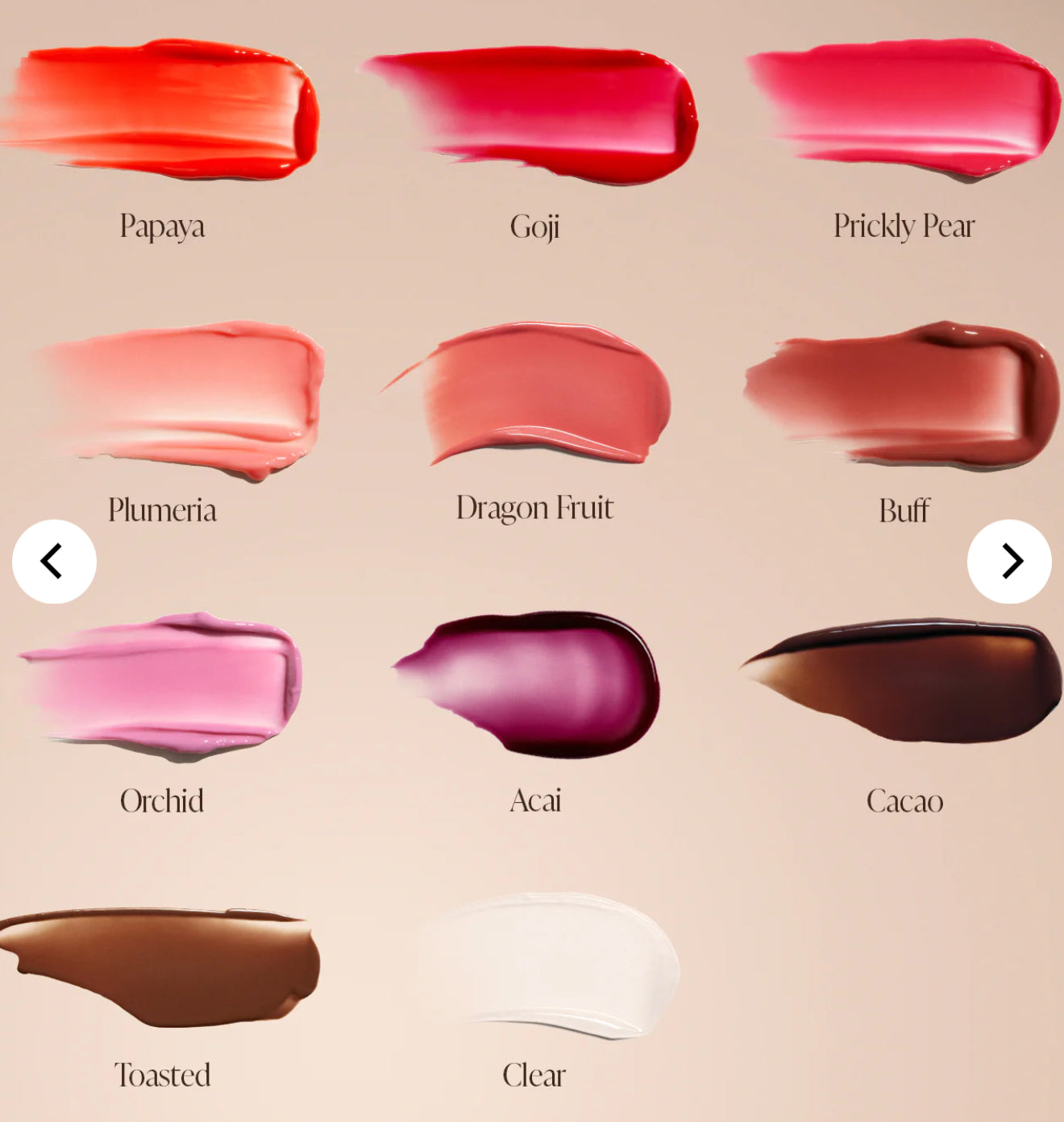Go to the previous product image

[54, 561]
